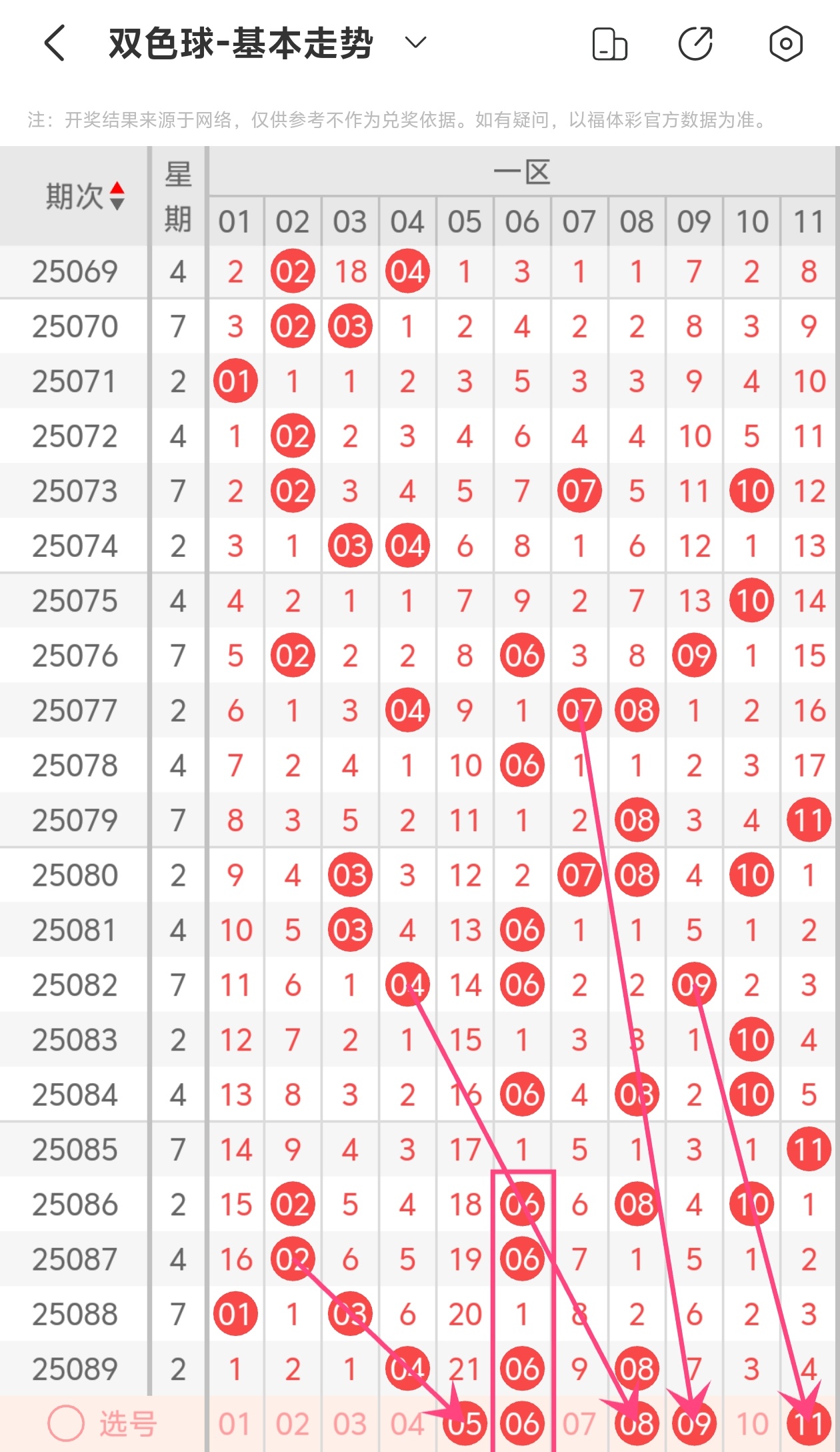Viewport: 840px width, 1452px height.
Task: Deselect number 09 in the 选号 row
Action: [694, 1424]
